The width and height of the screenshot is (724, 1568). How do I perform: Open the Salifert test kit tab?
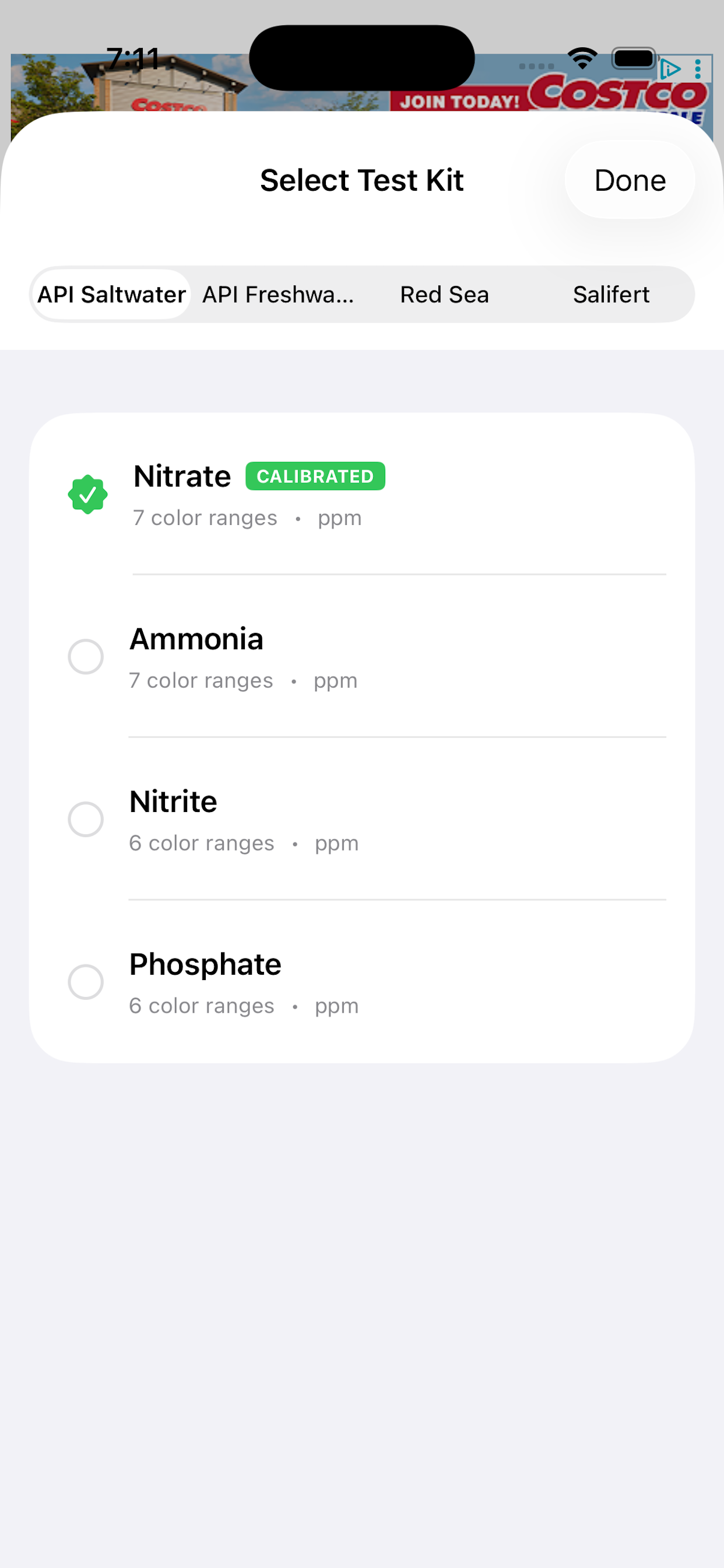pyautogui.click(x=611, y=294)
